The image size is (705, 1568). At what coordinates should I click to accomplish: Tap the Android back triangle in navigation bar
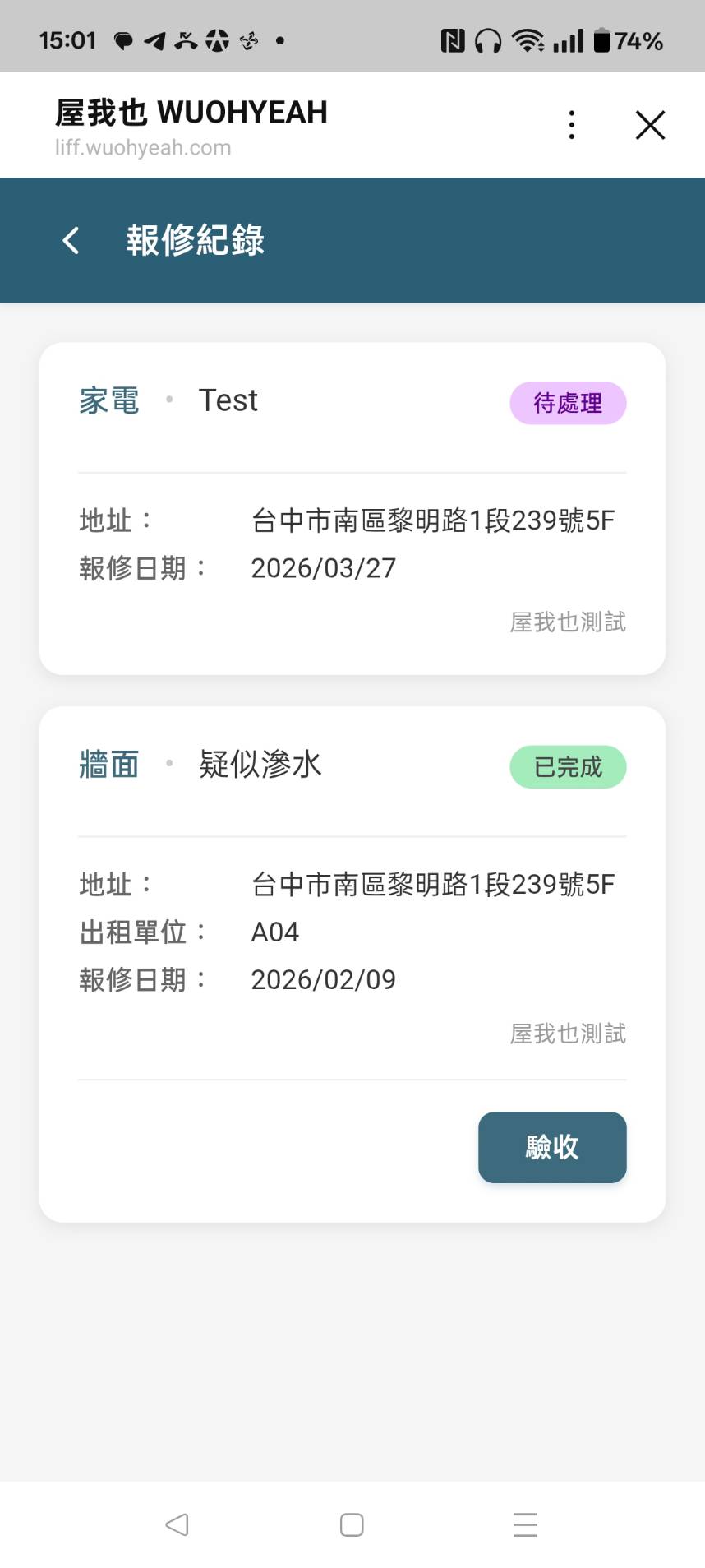pos(177,1525)
